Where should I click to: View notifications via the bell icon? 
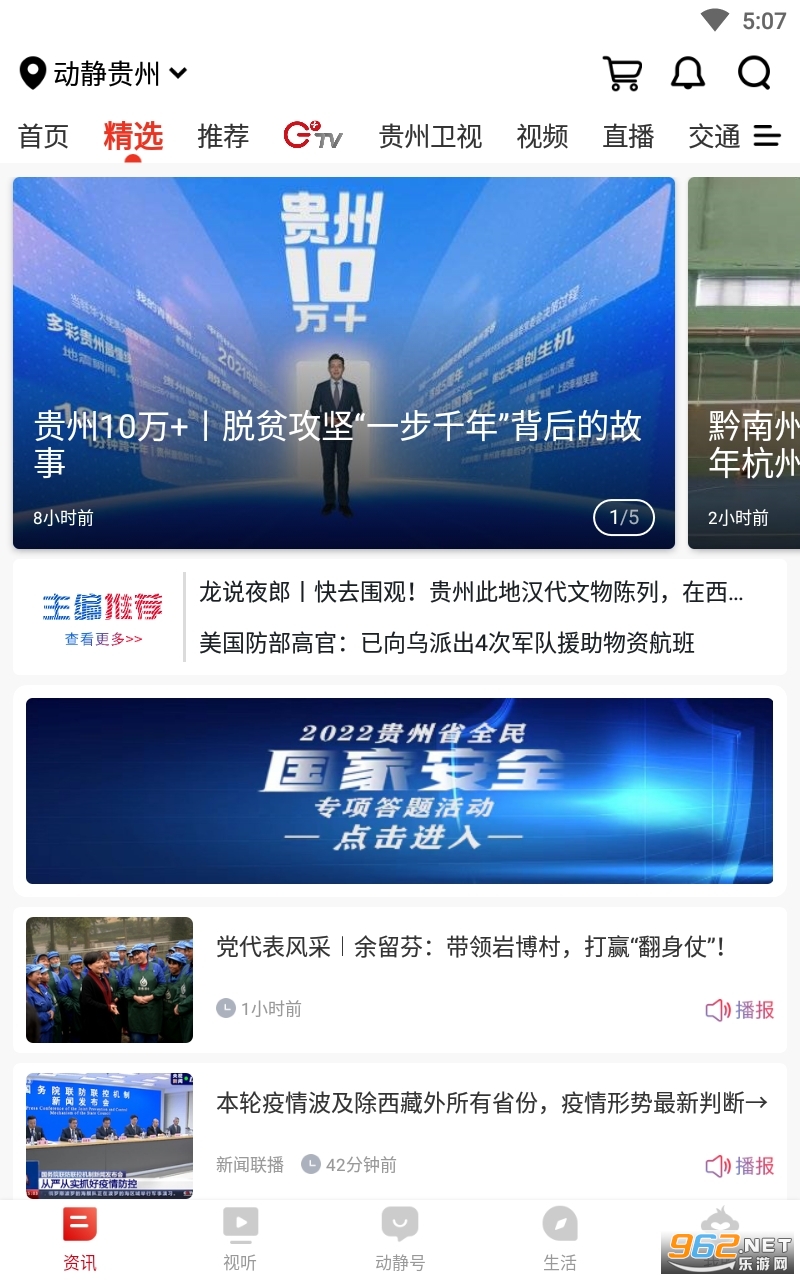(688, 73)
